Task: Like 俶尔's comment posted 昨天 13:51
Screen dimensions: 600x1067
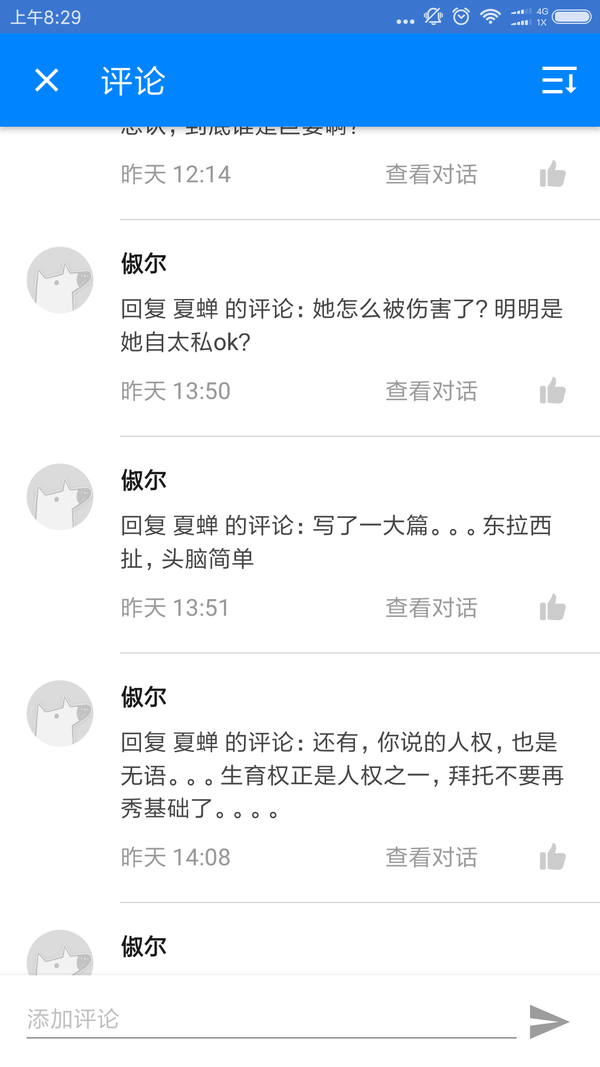Action: point(552,608)
